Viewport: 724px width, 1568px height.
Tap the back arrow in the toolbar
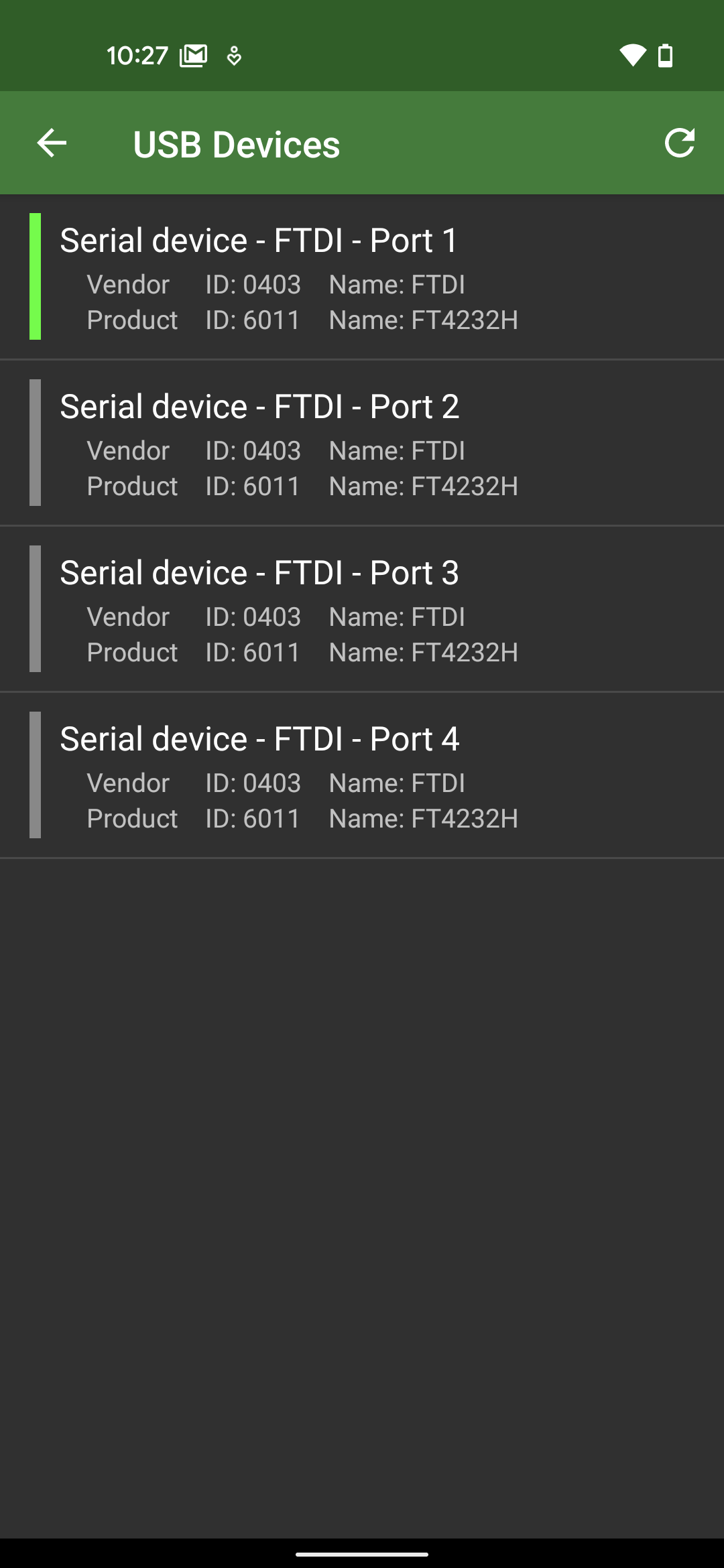[50, 142]
